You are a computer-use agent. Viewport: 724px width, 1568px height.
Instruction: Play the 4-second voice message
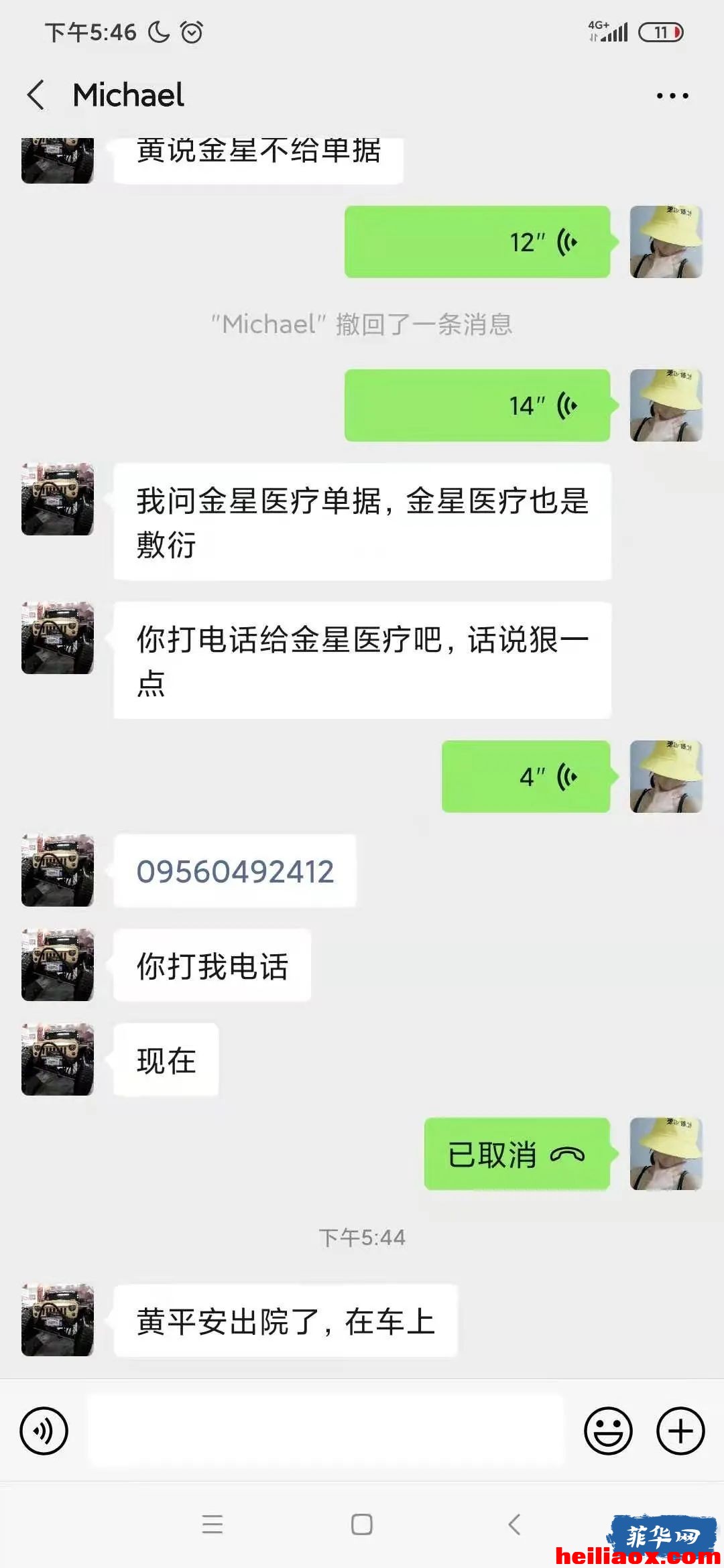(x=526, y=777)
